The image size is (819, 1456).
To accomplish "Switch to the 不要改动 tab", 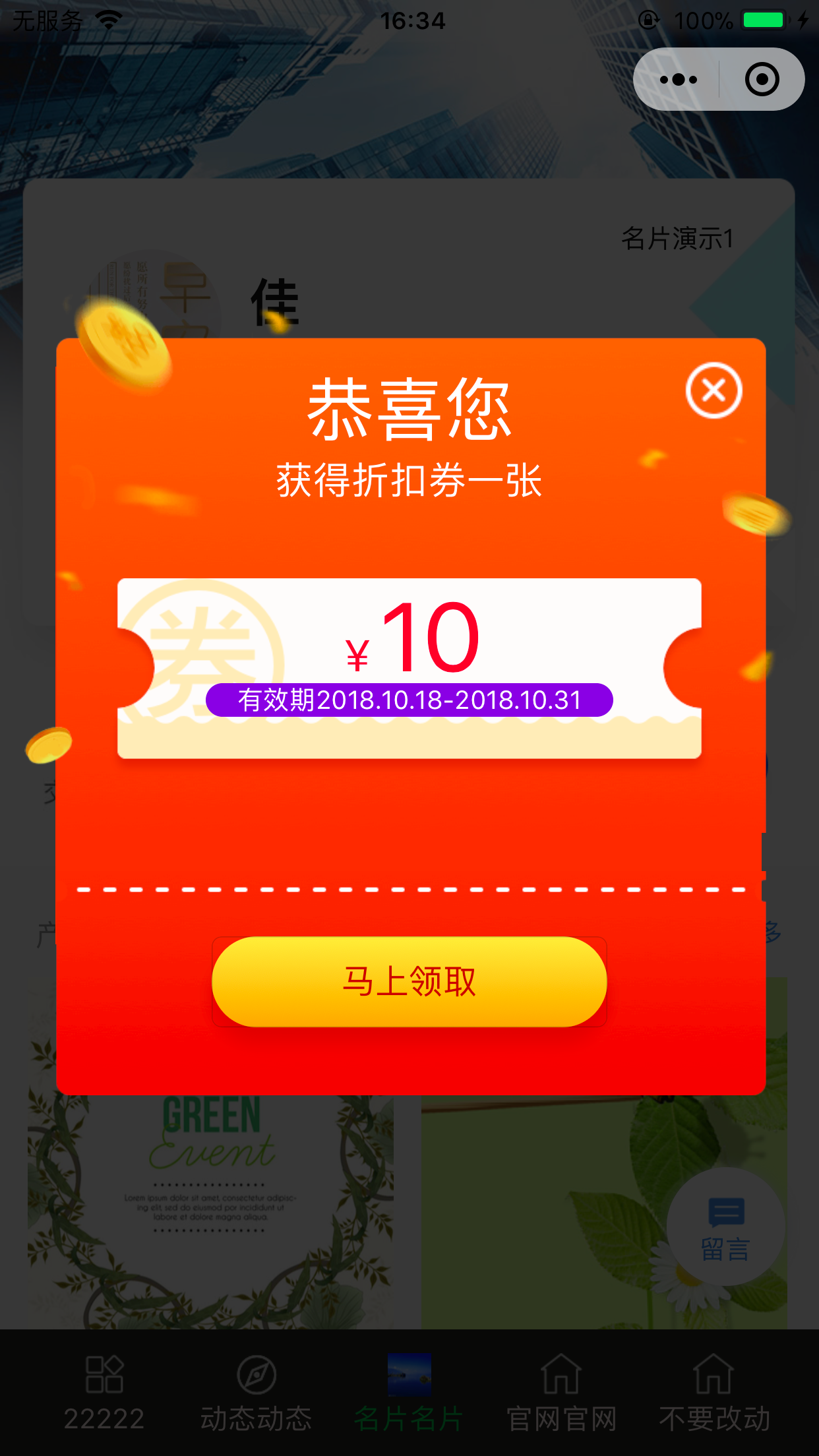I will [x=714, y=1391].
